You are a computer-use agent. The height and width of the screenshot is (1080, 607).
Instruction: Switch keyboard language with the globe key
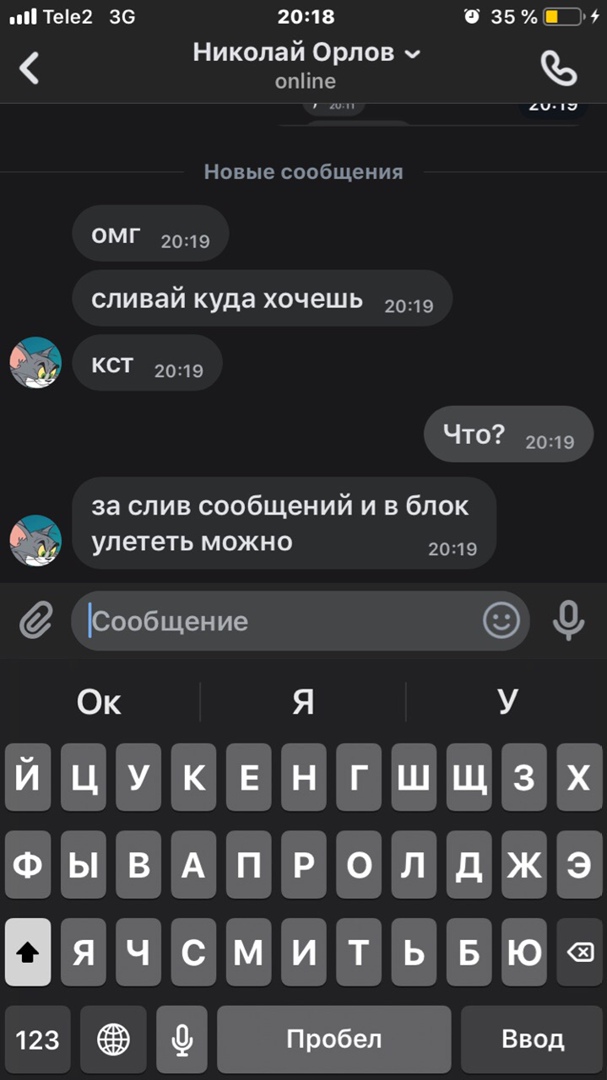coord(113,1040)
